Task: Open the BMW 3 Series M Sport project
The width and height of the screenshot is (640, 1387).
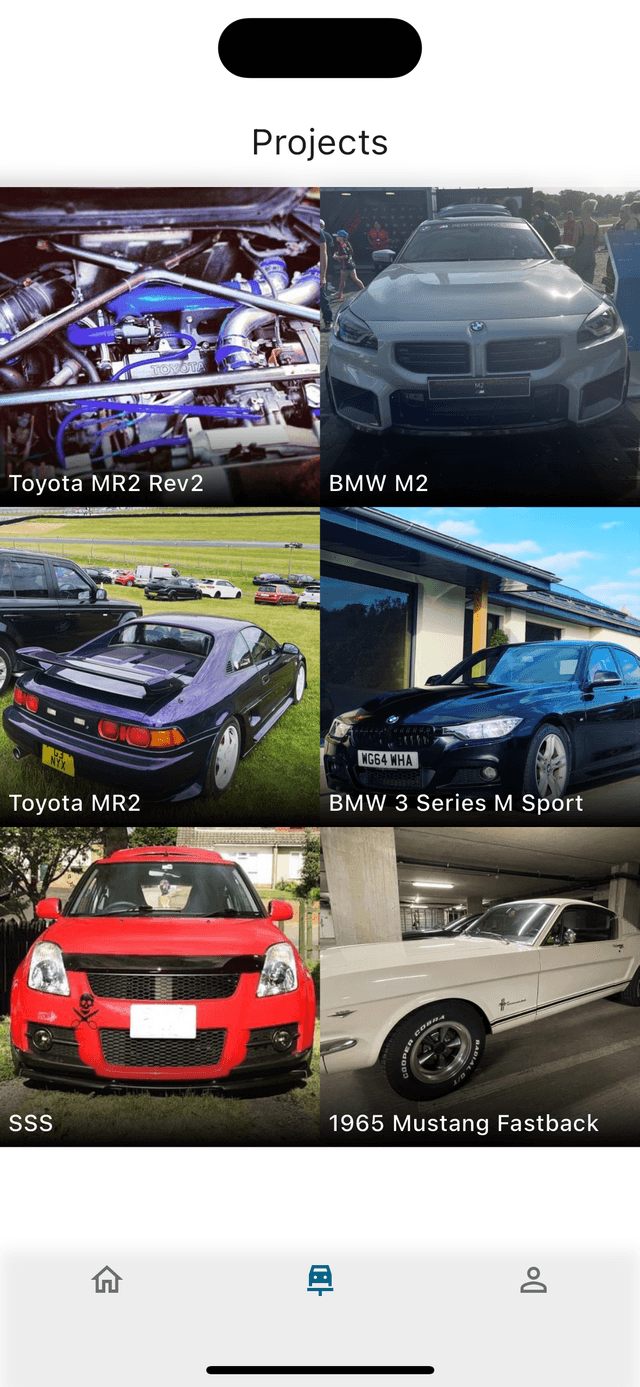Action: click(480, 666)
